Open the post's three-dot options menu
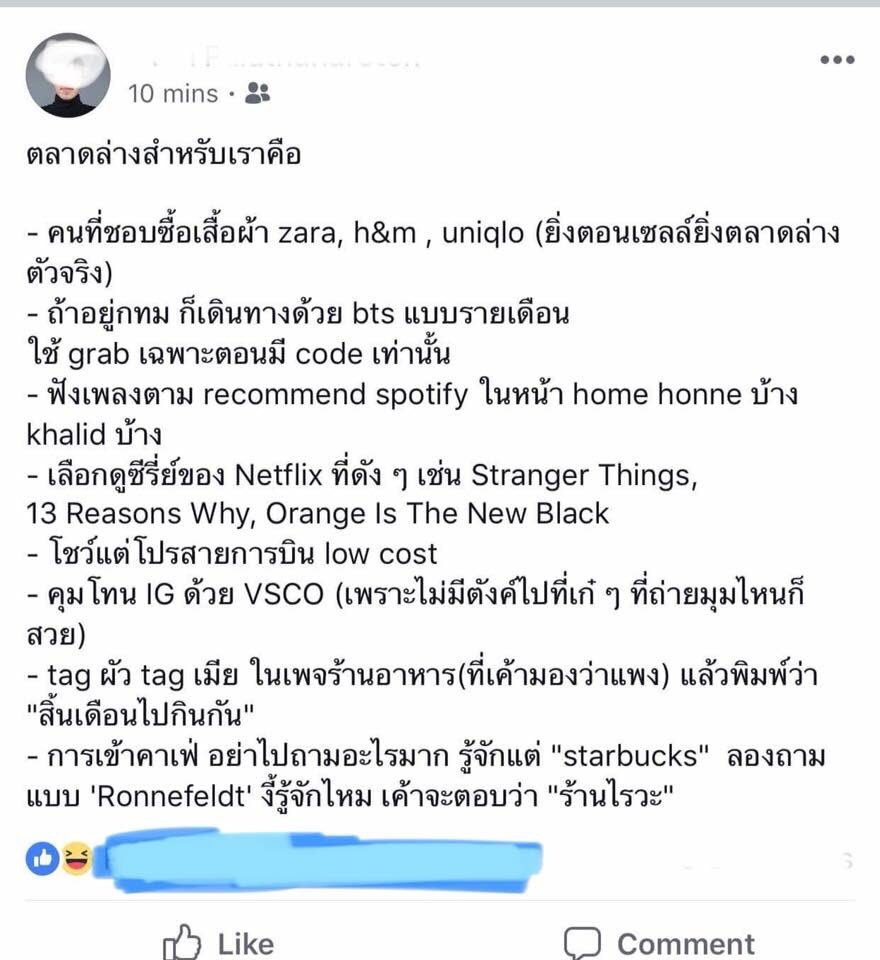The height and width of the screenshot is (960, 880). click(x=836, y=60)
